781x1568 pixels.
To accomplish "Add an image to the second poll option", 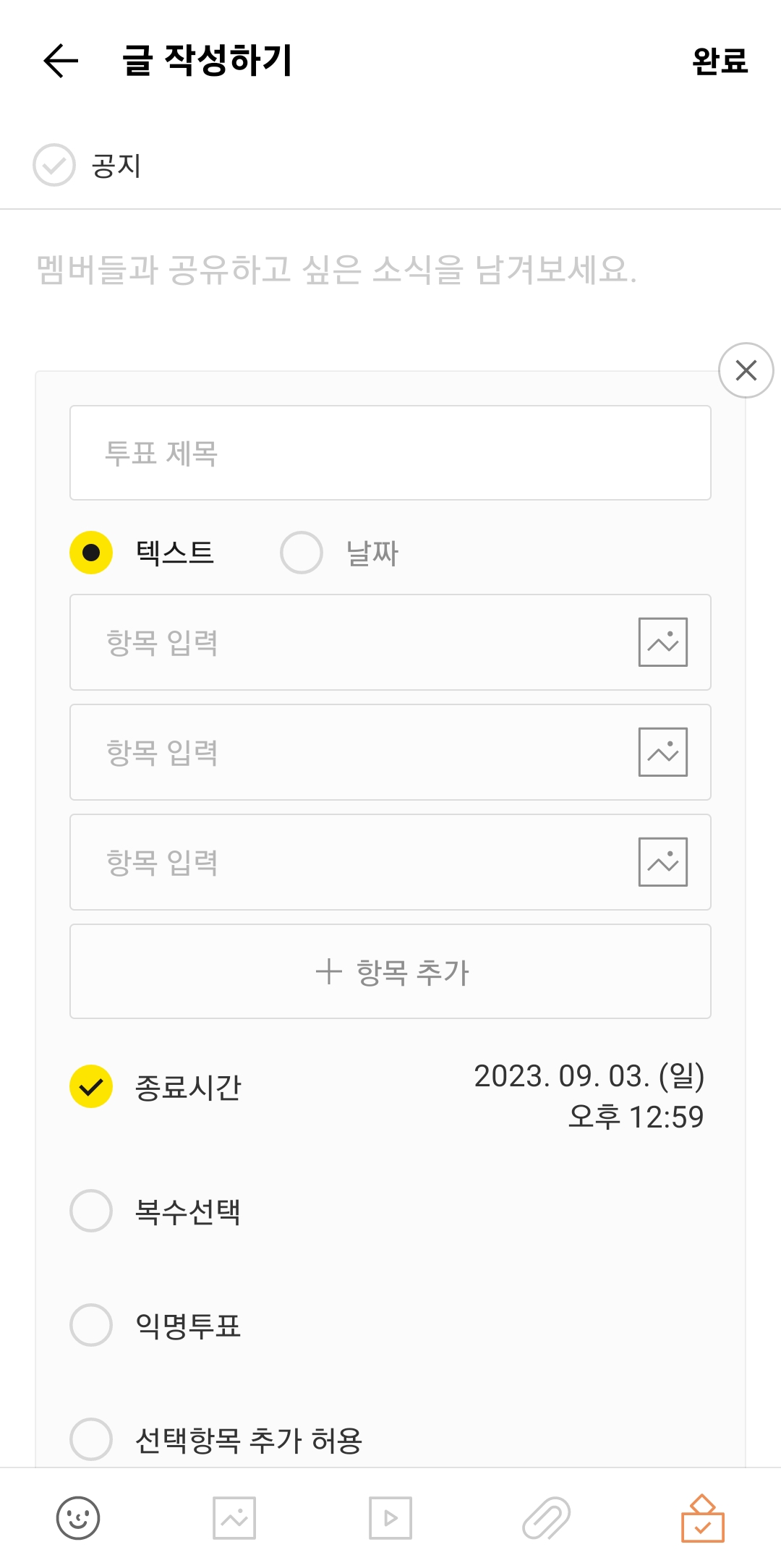I will pyautogui.click(x=662, y=751).
